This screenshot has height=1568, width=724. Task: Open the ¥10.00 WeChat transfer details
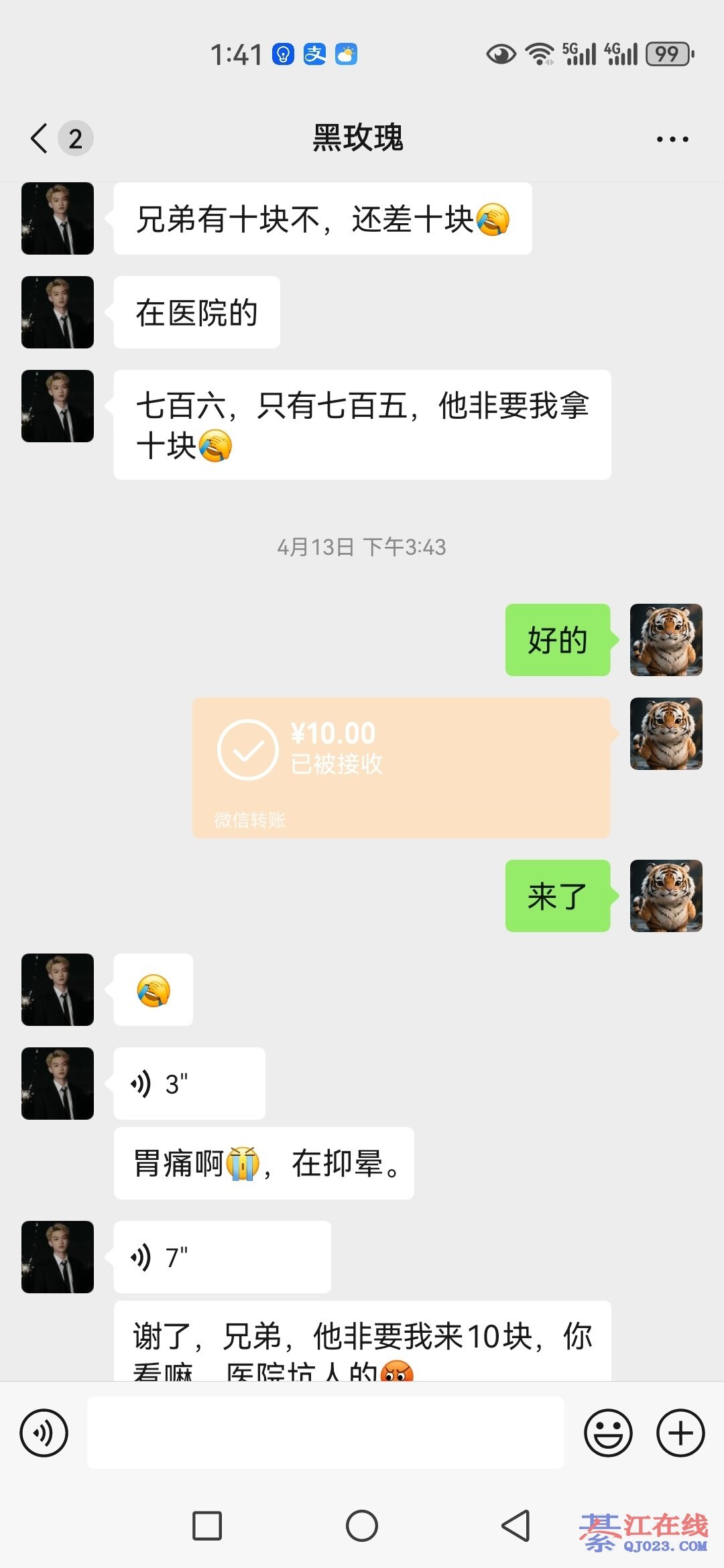[x=401, y=767]
